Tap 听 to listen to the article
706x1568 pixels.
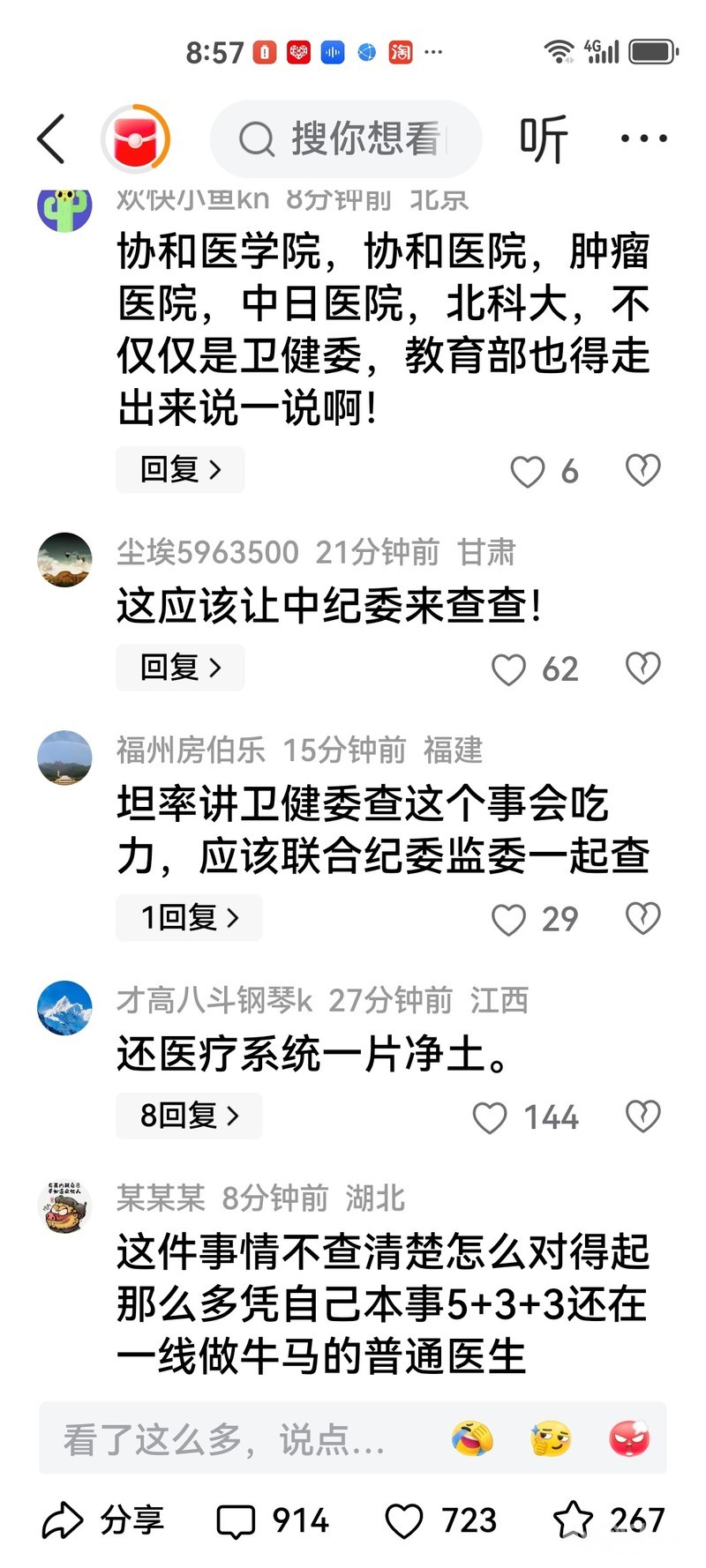coord(542,138)
